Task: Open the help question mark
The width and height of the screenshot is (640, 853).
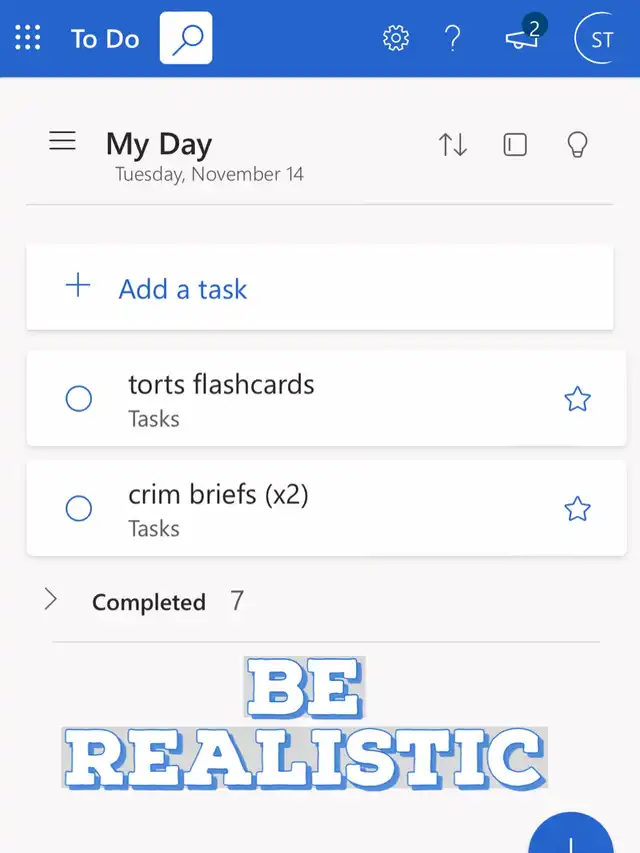Action: 453,38
